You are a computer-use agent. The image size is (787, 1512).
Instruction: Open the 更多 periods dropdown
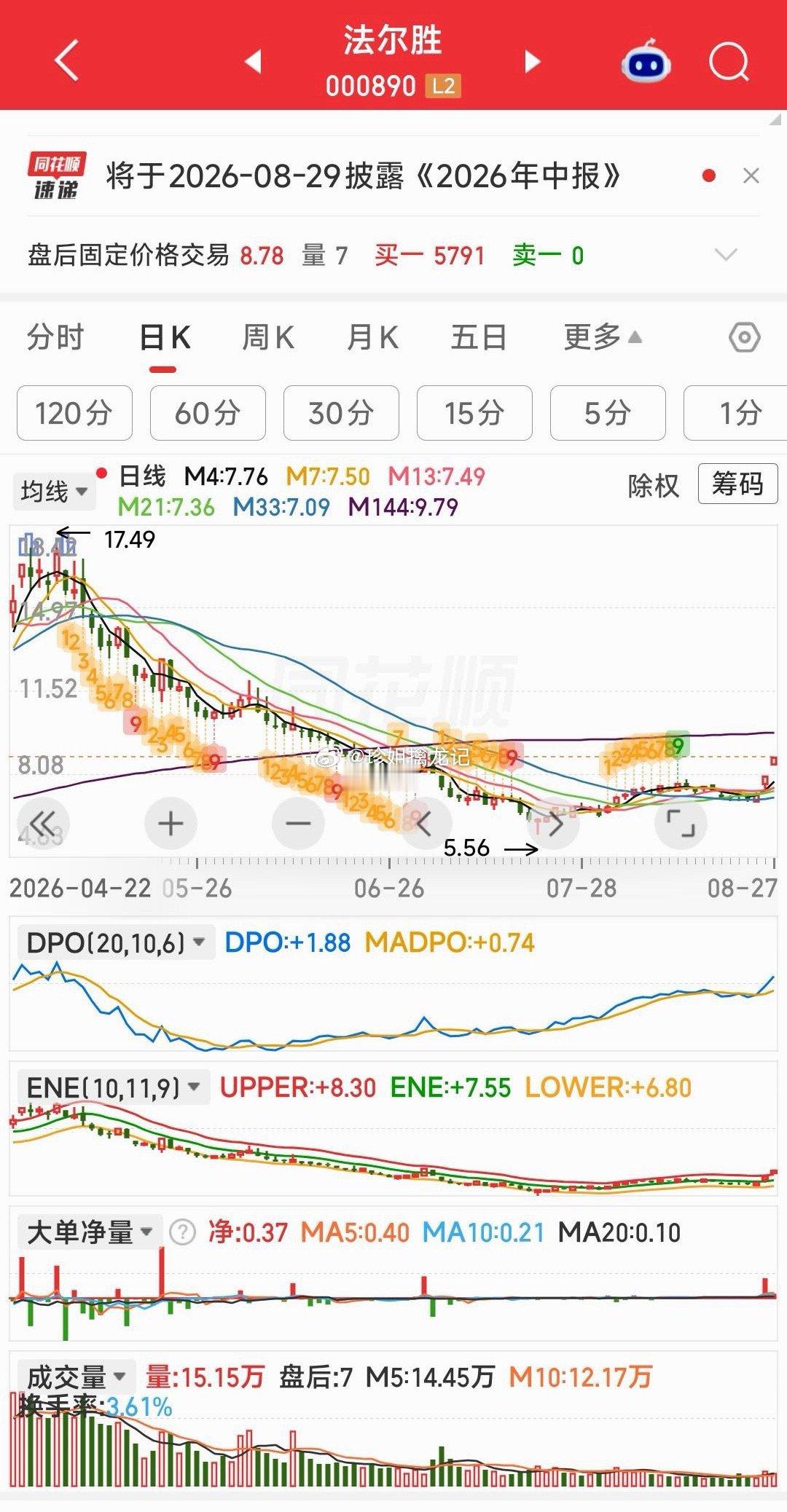coord(603,338)
